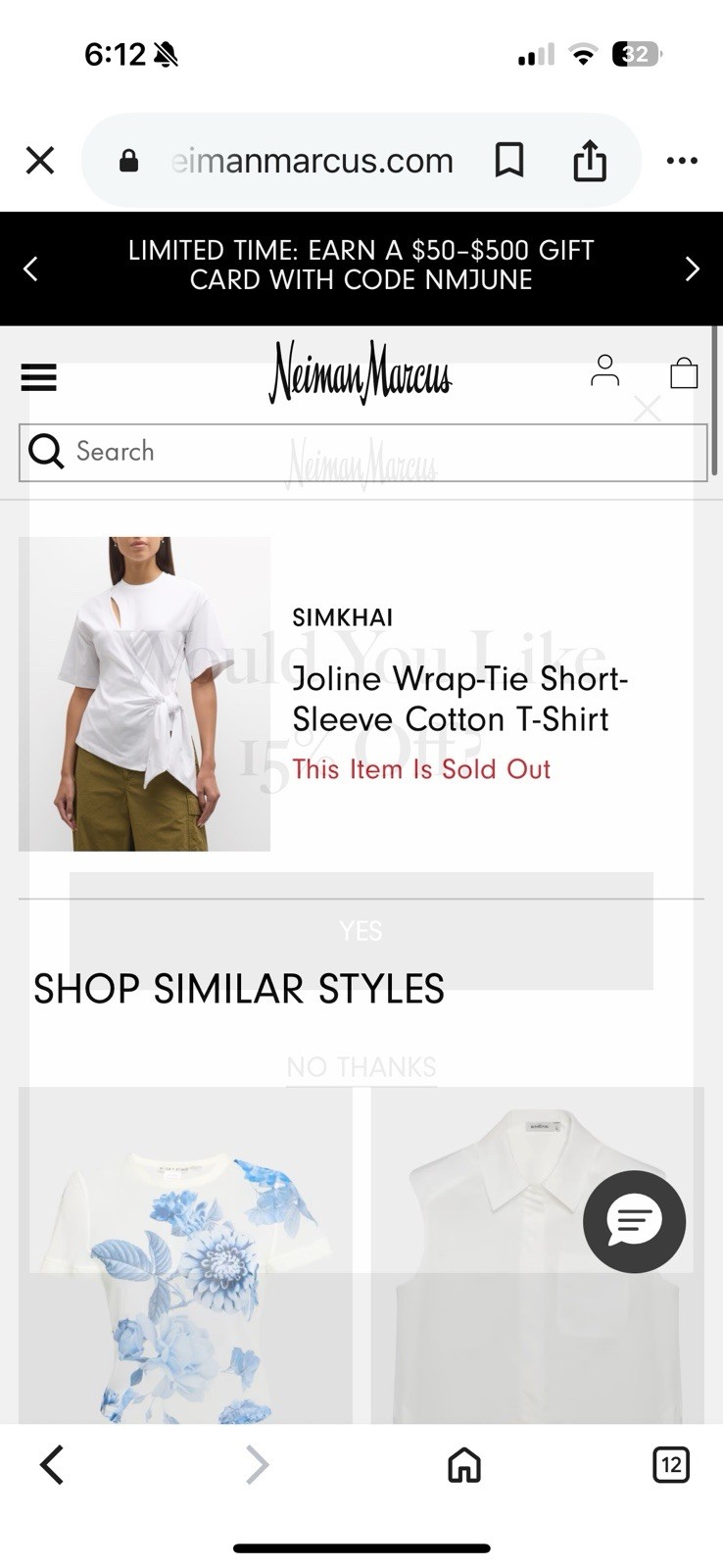Tap the Search field
This screenshot has height=1568, width=723.
(362, 452)
